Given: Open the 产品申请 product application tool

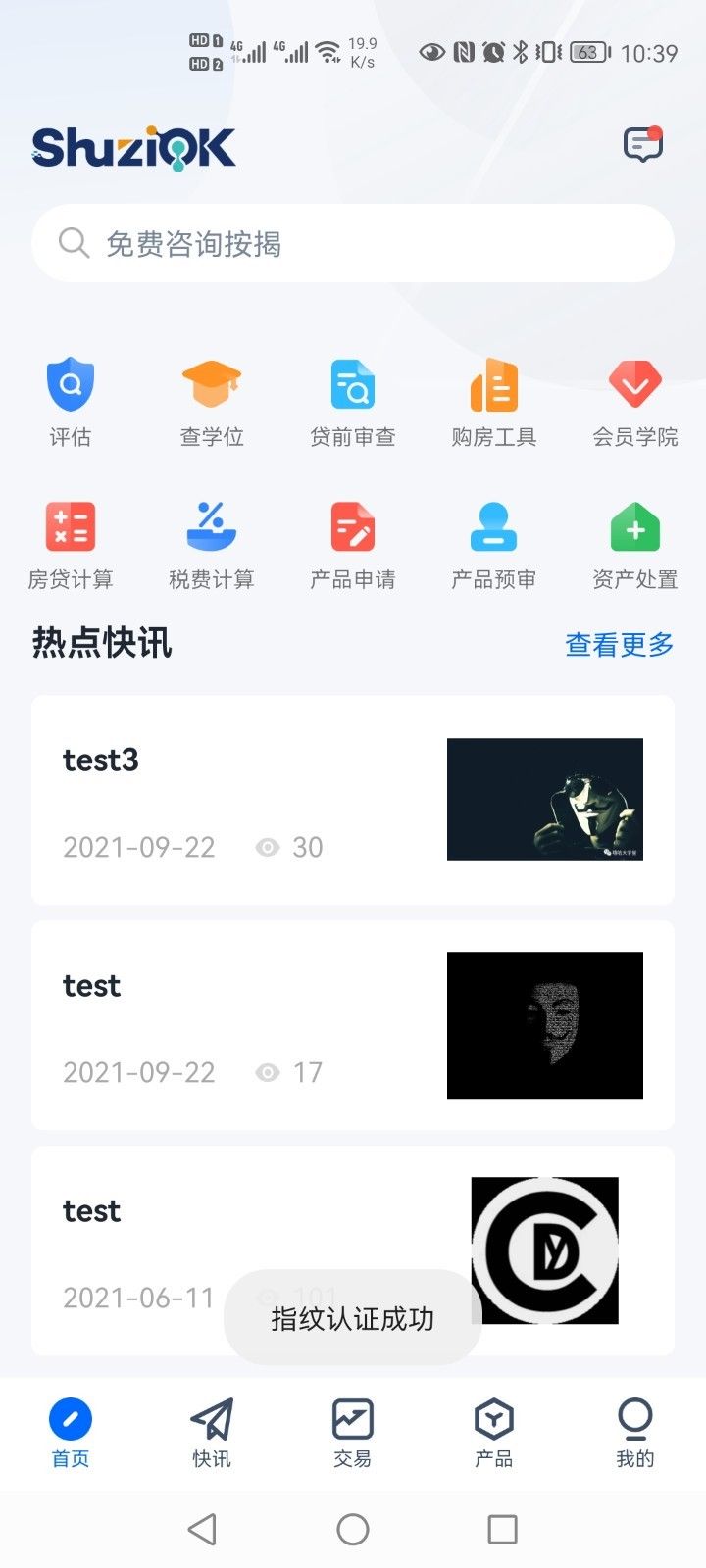Looking at the screenshot, I should pyautogui.click(x=353, y=544).
